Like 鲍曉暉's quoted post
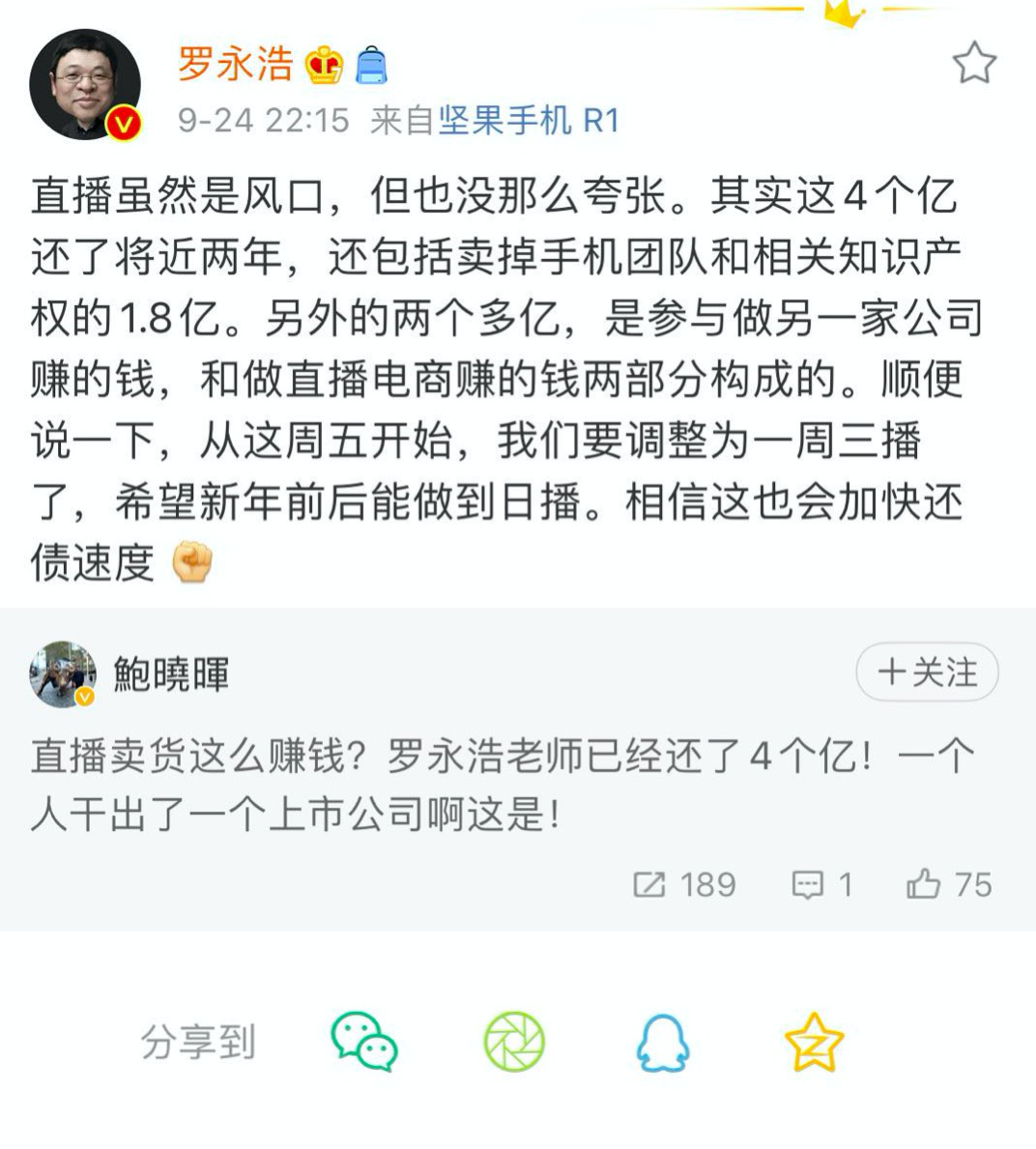Viewport: 1036px width, 1149px height. (949, 884)
